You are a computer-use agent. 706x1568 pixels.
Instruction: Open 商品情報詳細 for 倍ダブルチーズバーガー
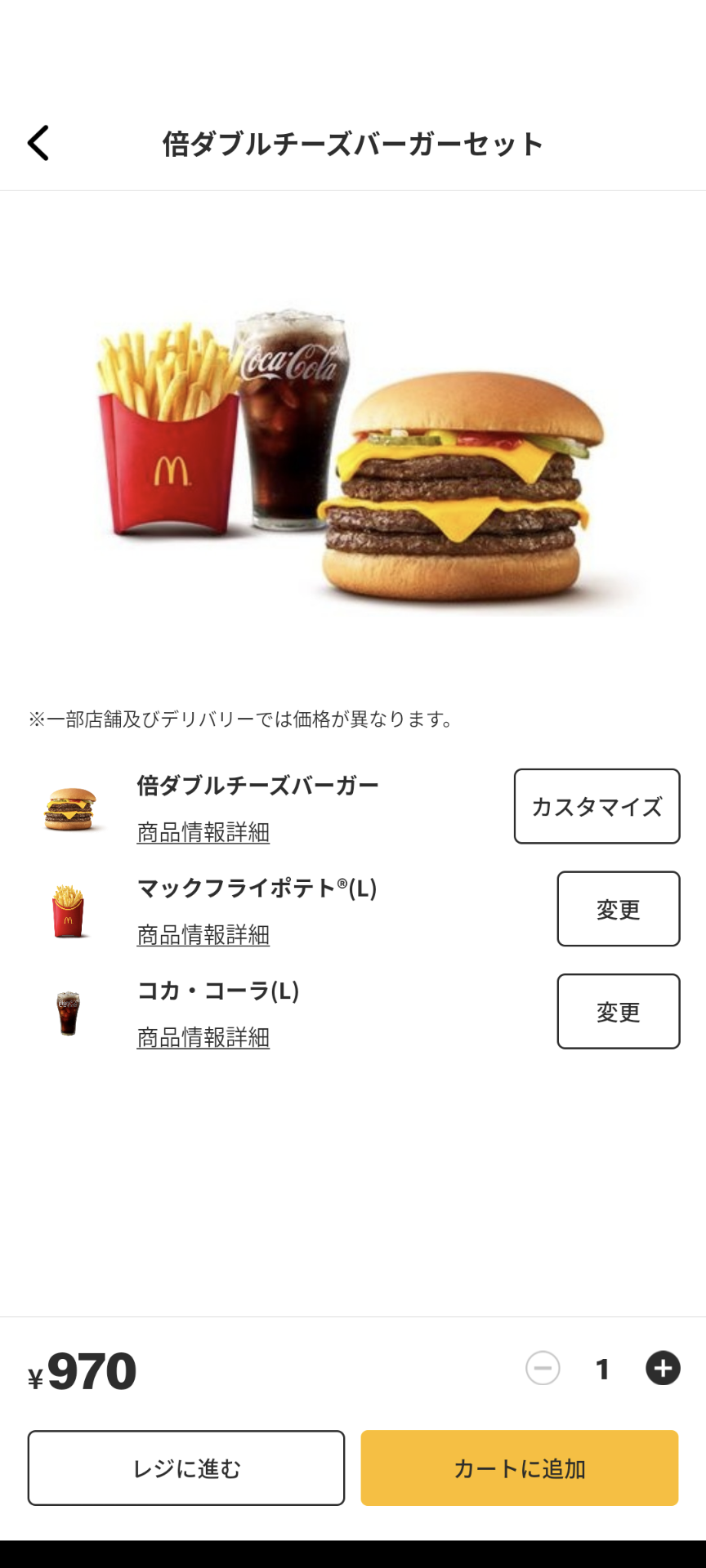[203, 832]
